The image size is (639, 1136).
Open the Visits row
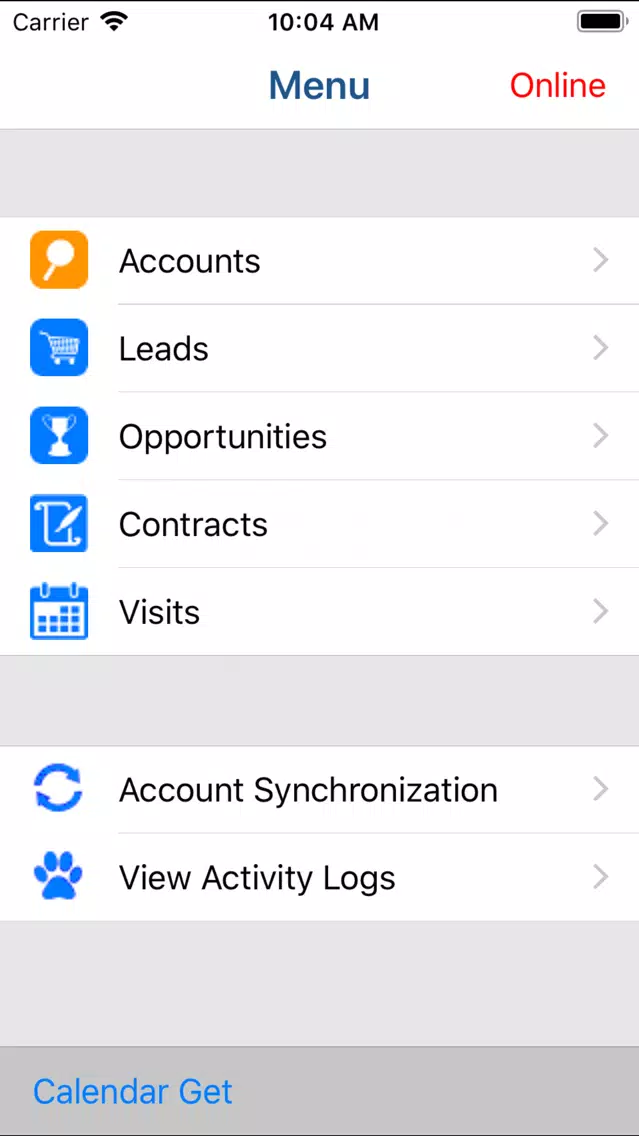tap(320, 611)
